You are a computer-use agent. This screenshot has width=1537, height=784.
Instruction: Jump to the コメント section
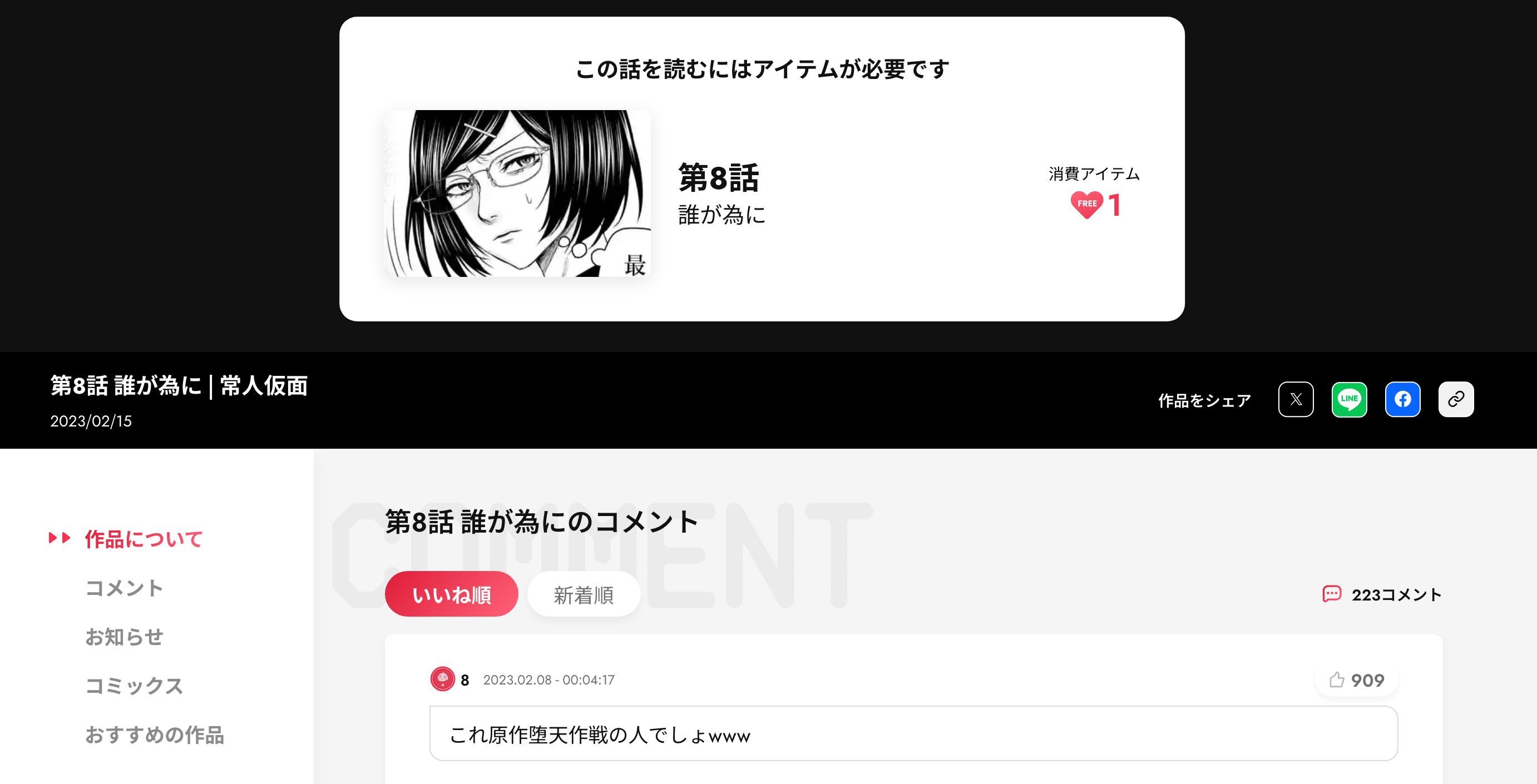pos(124,588)
